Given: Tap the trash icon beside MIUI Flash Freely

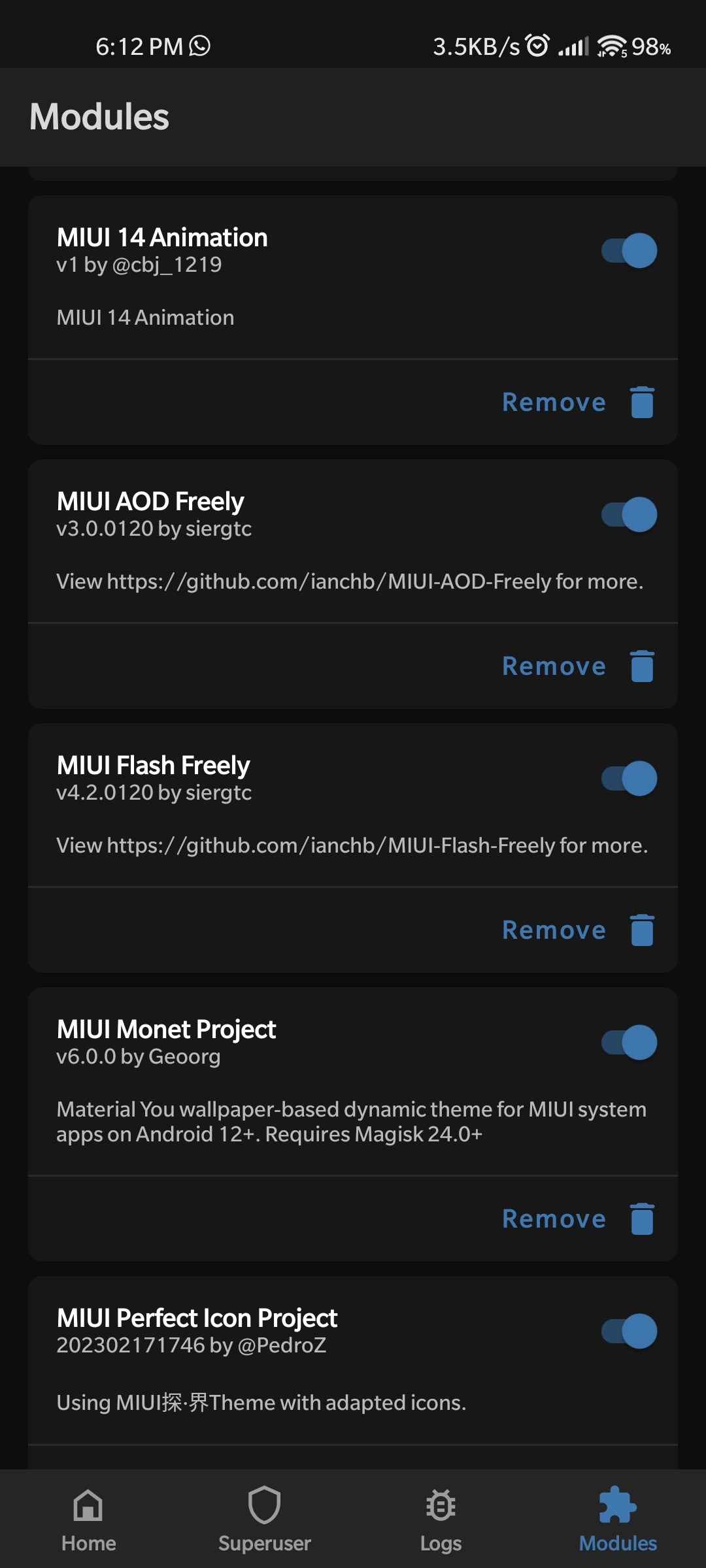Looking at the screenshot, I should coord(642,930).
